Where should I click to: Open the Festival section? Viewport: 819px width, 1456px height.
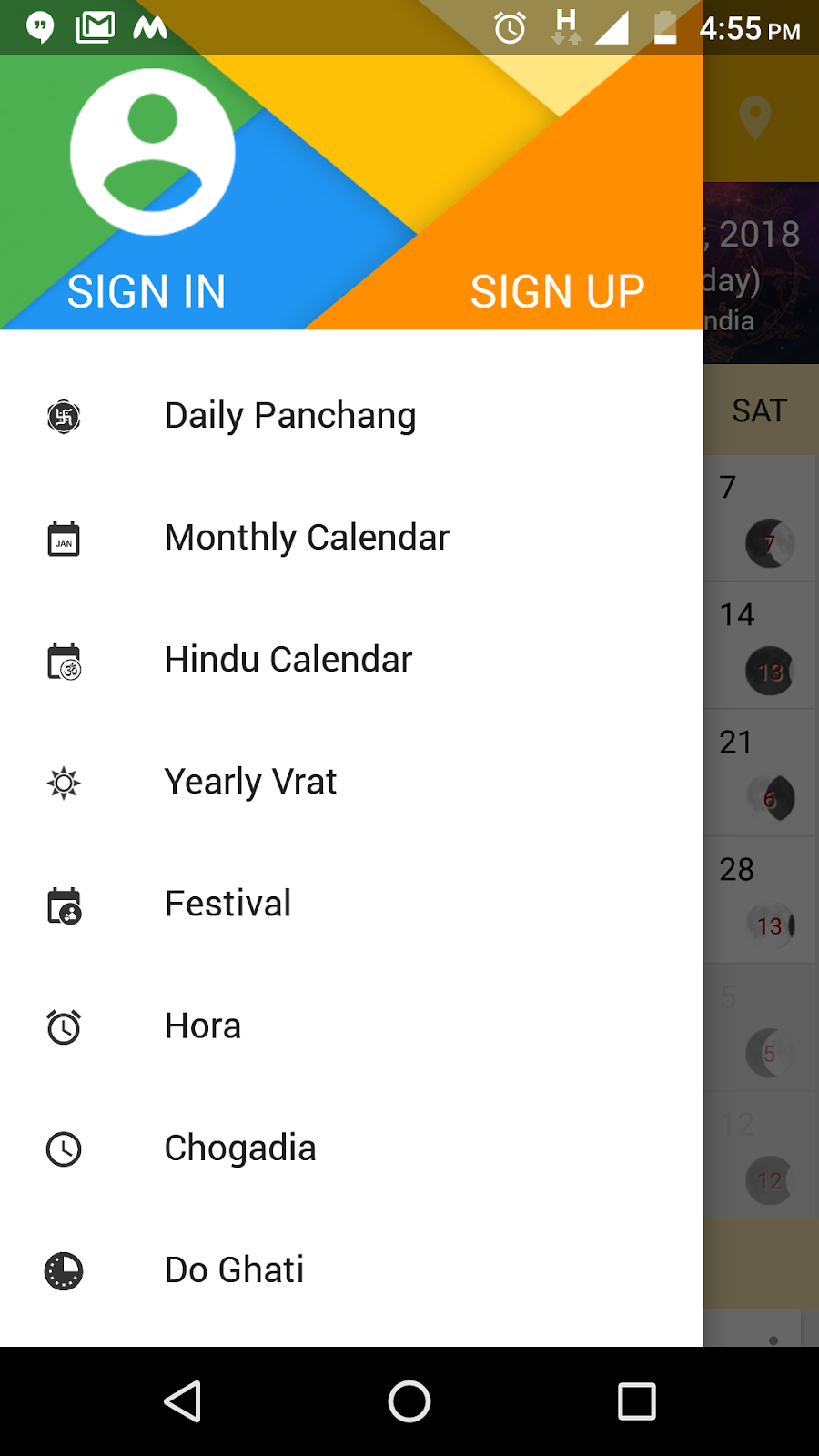227,904
